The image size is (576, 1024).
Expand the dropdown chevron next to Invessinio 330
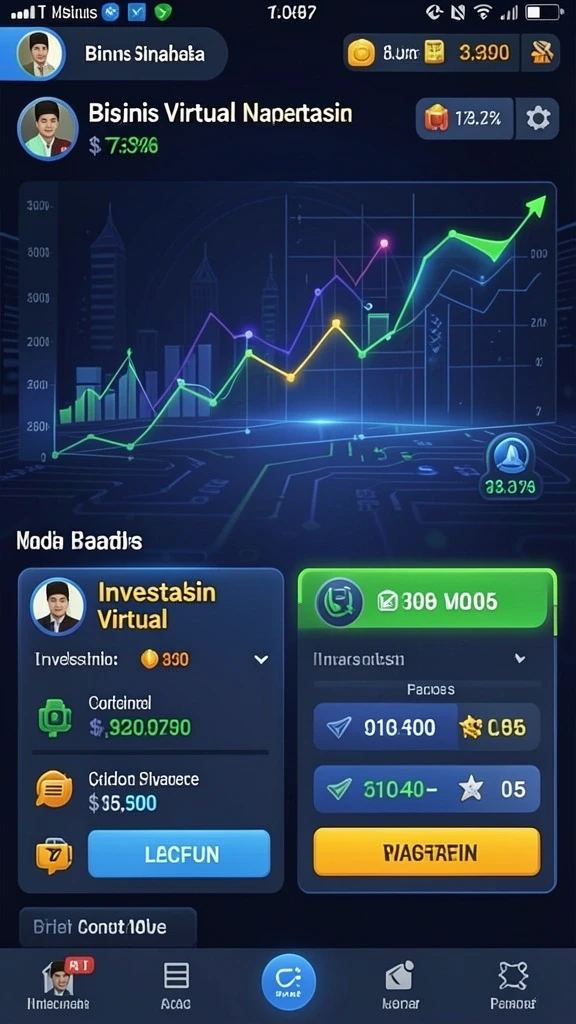(x=261, y=660)
